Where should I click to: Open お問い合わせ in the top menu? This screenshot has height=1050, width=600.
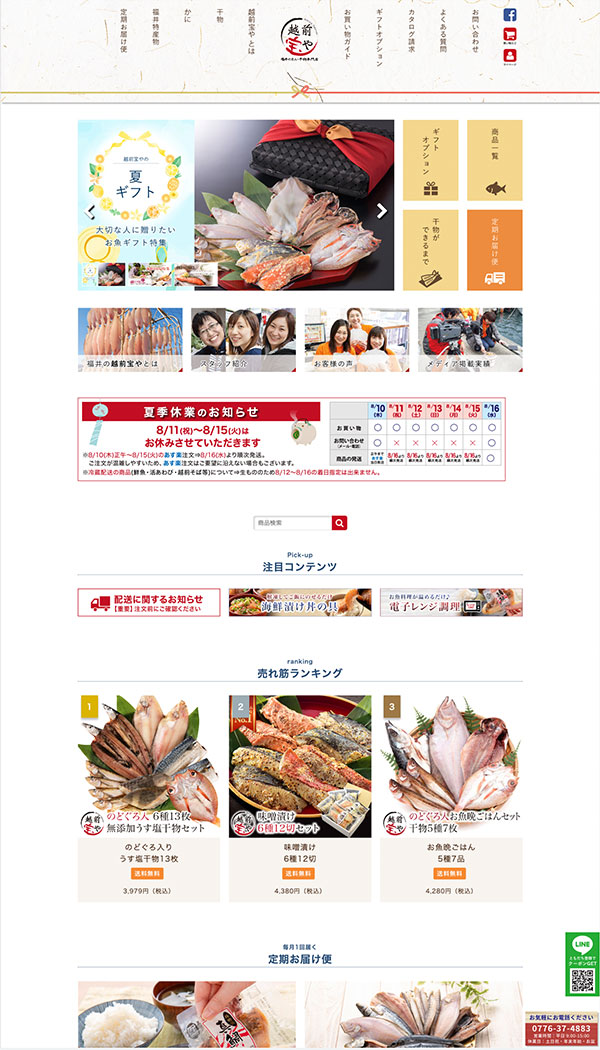click(475, 31)
